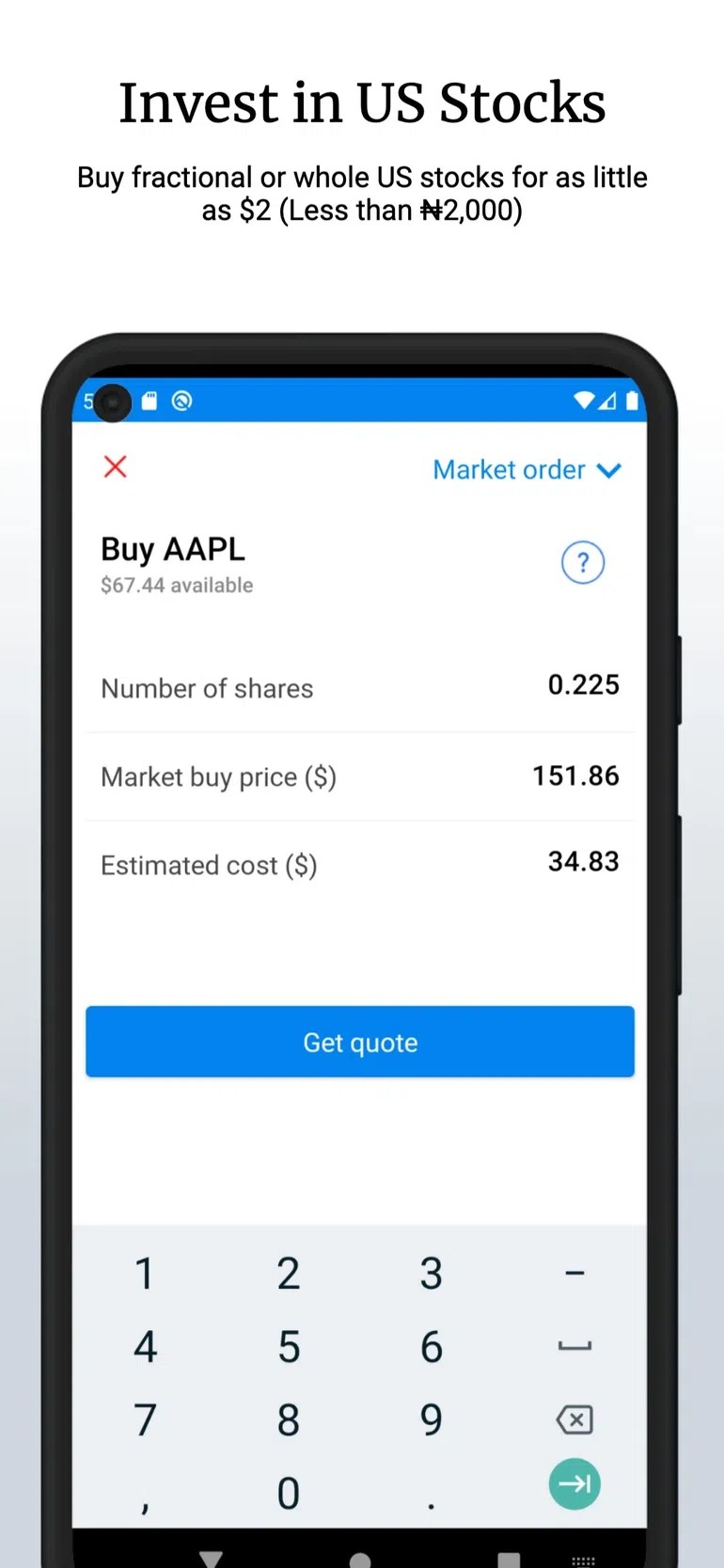The image size is (724, 1568).
Task: Tap the Market buy price field
Action: 361,776
